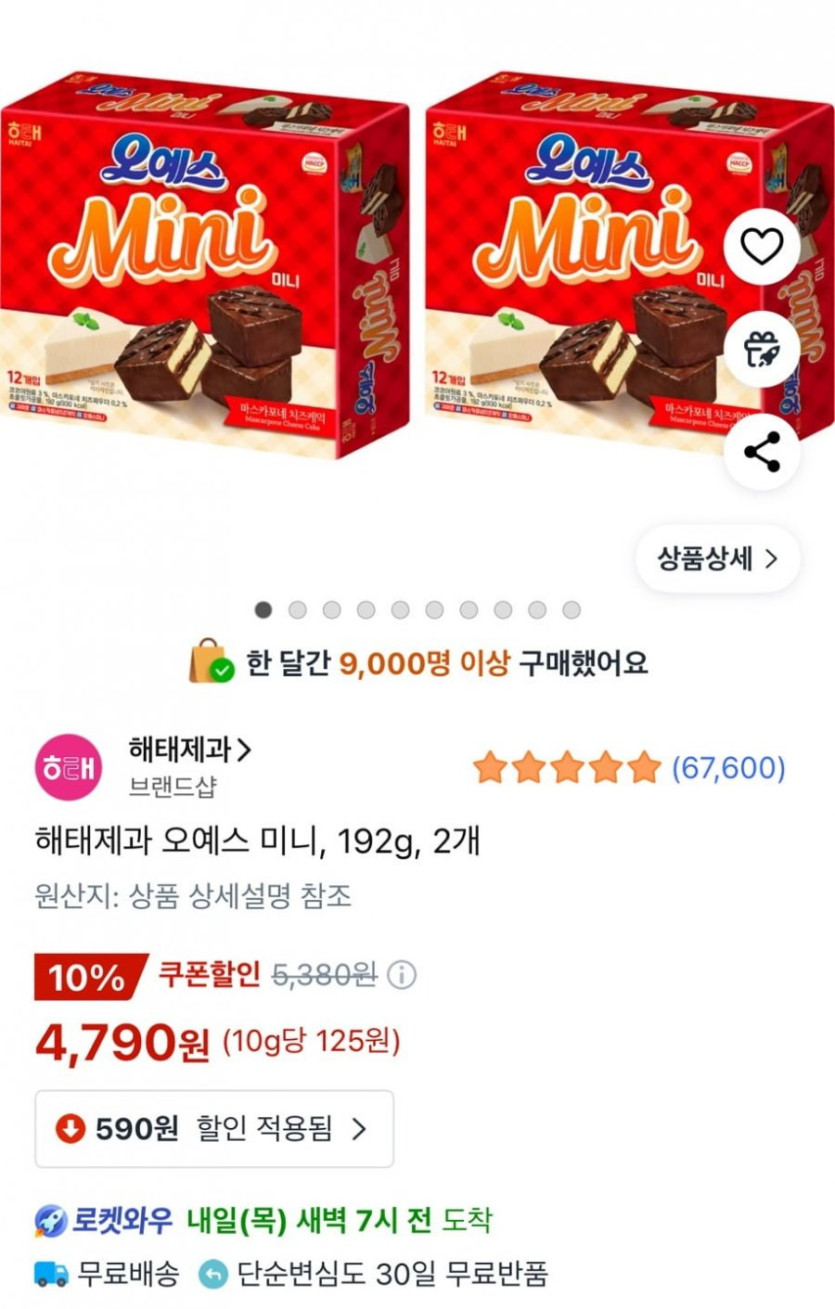Show coupon discount info icon next to 5,380원
835x1309 pixels.
[x=402, y=975]
